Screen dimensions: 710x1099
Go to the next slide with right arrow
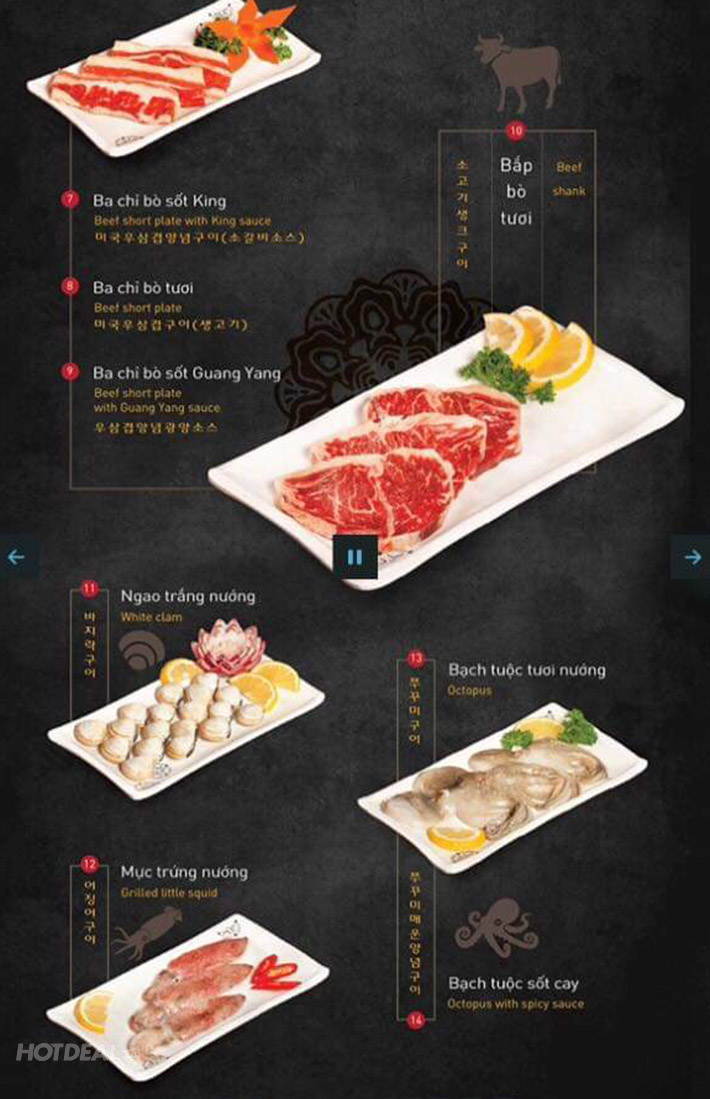click(692, 557)
